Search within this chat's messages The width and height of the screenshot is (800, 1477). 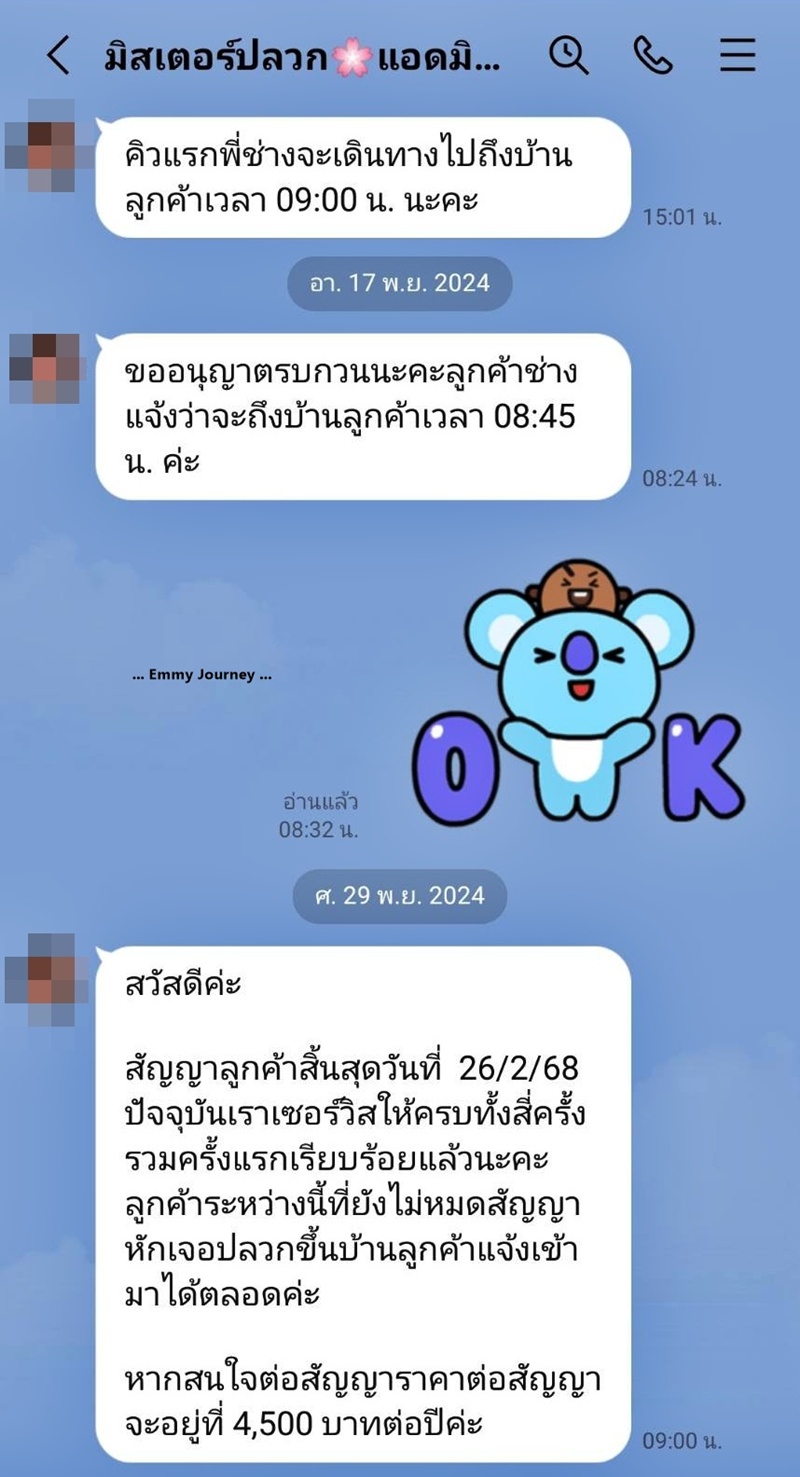(569, 56)
